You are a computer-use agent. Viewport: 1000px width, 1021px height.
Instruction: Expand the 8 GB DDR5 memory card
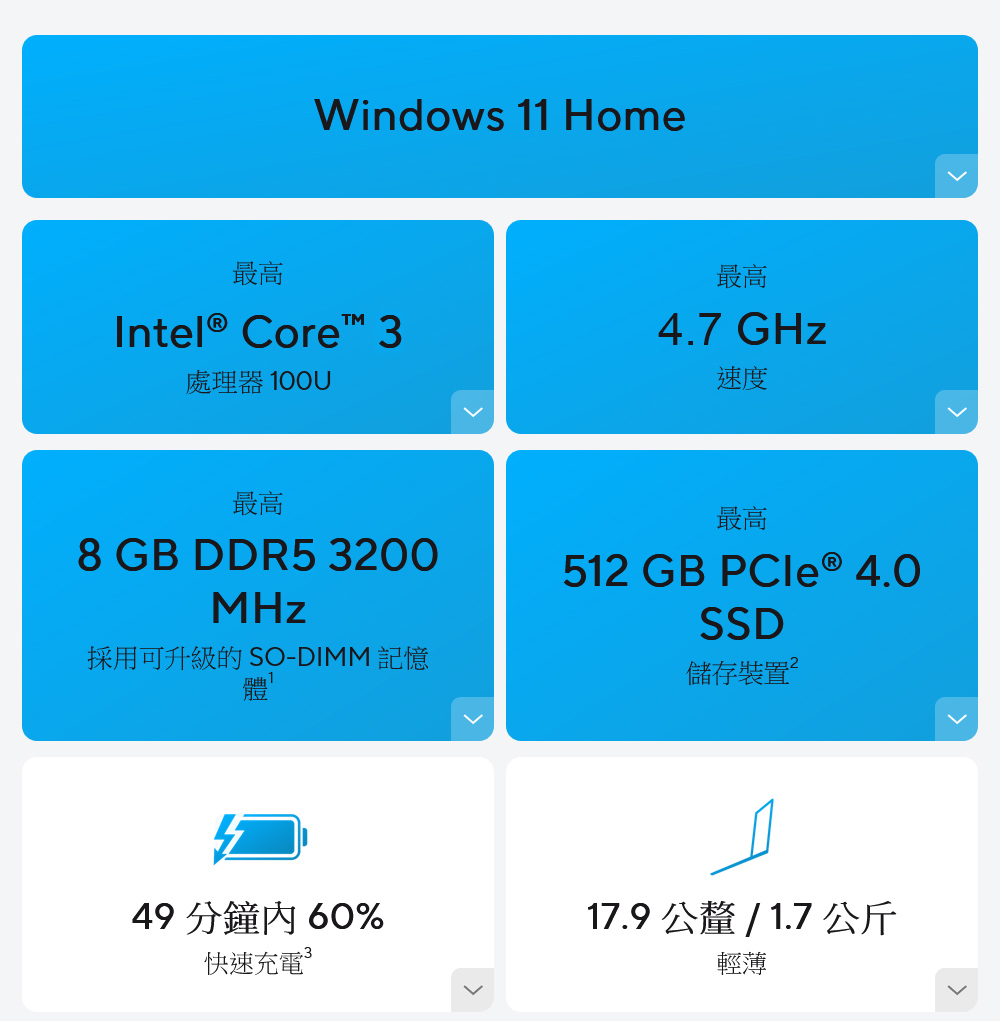point(472,719)
